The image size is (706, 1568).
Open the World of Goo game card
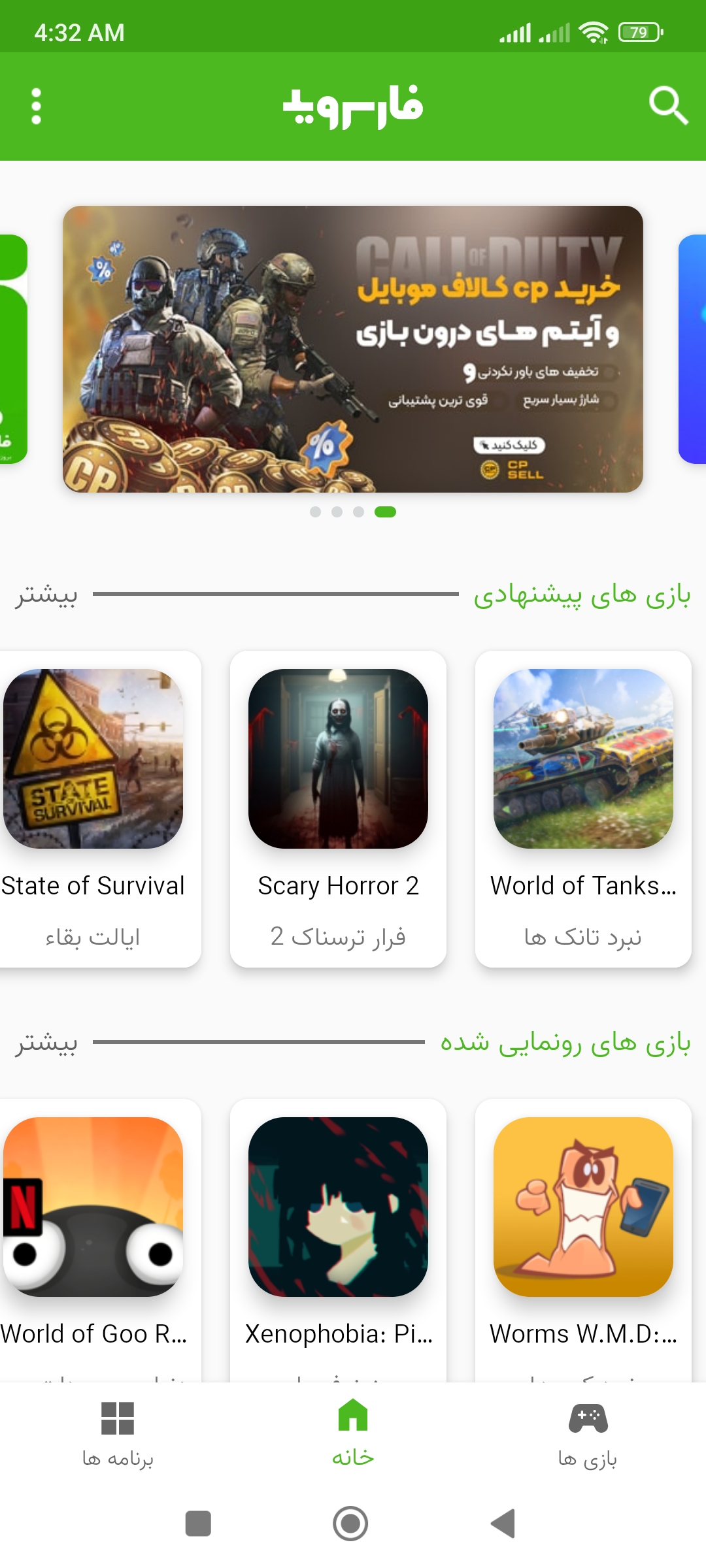(x=93, y=1240)
